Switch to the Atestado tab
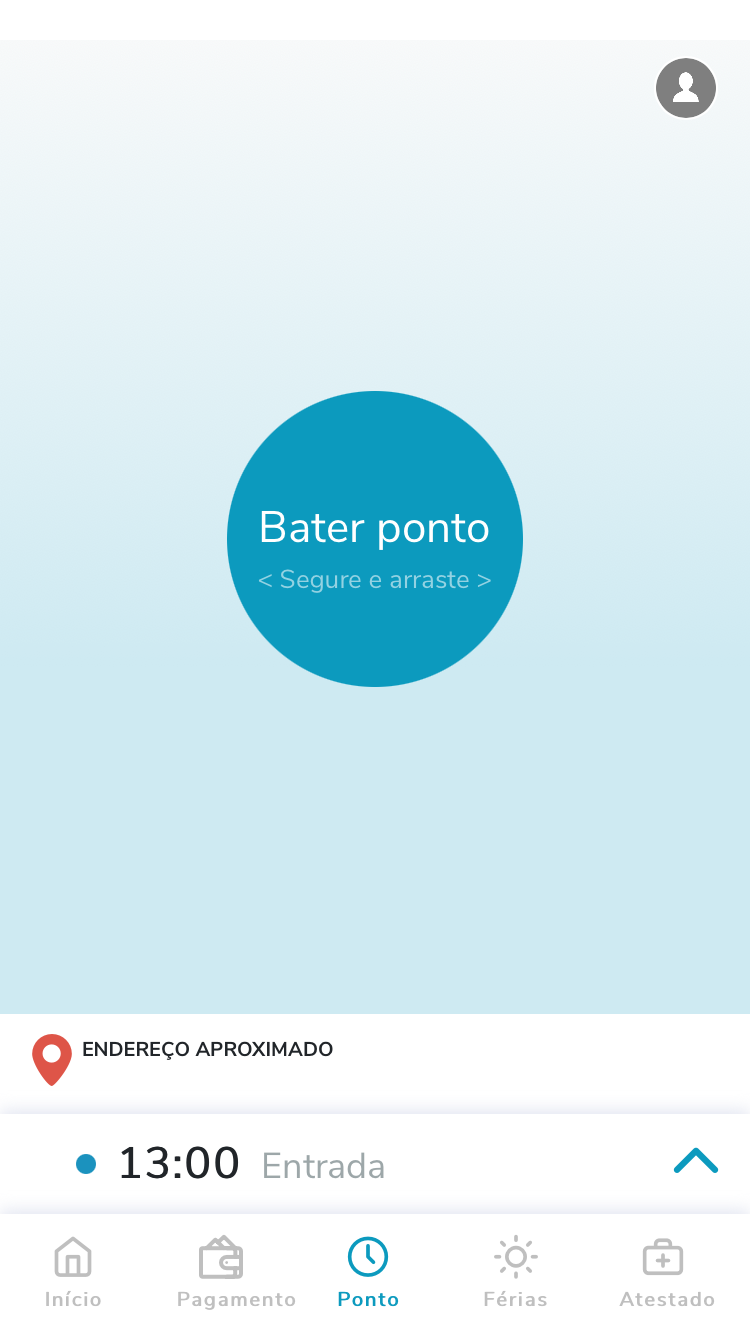Viewport: 750px width, 1334px height. [x=666, y=1271]
